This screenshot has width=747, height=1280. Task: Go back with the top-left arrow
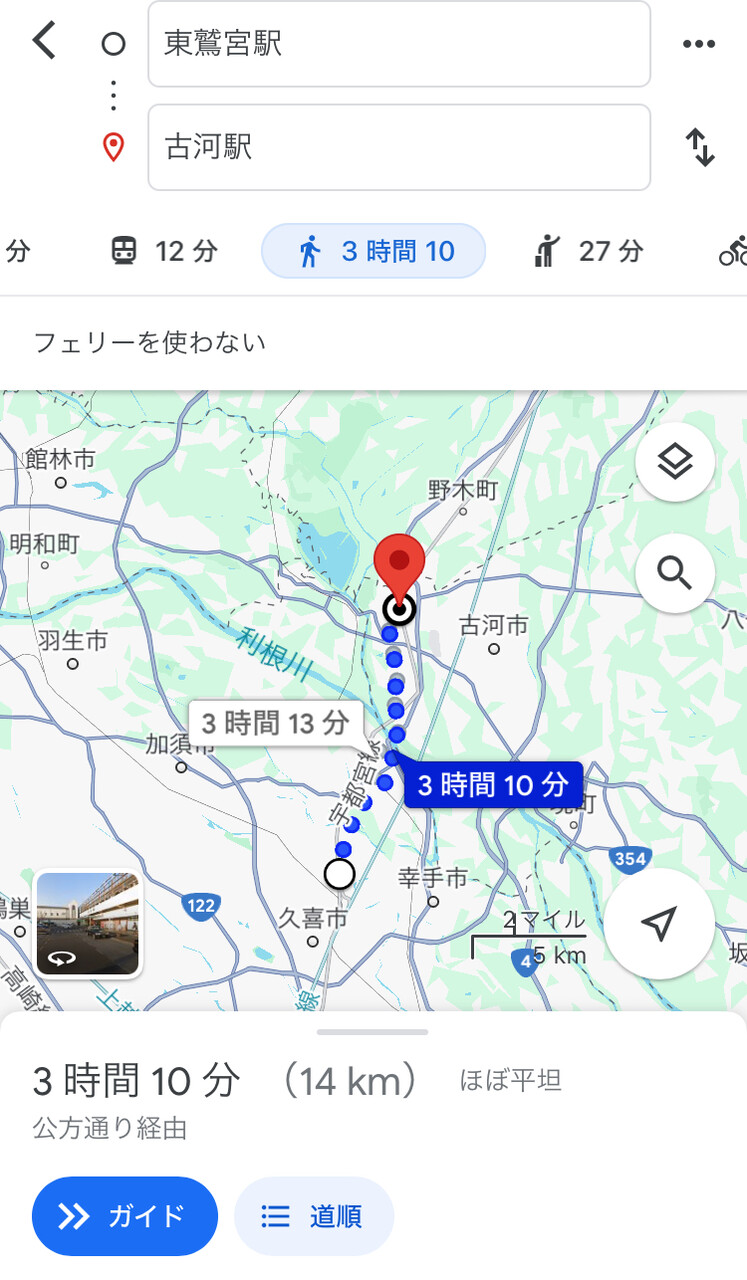pos(44,42)
